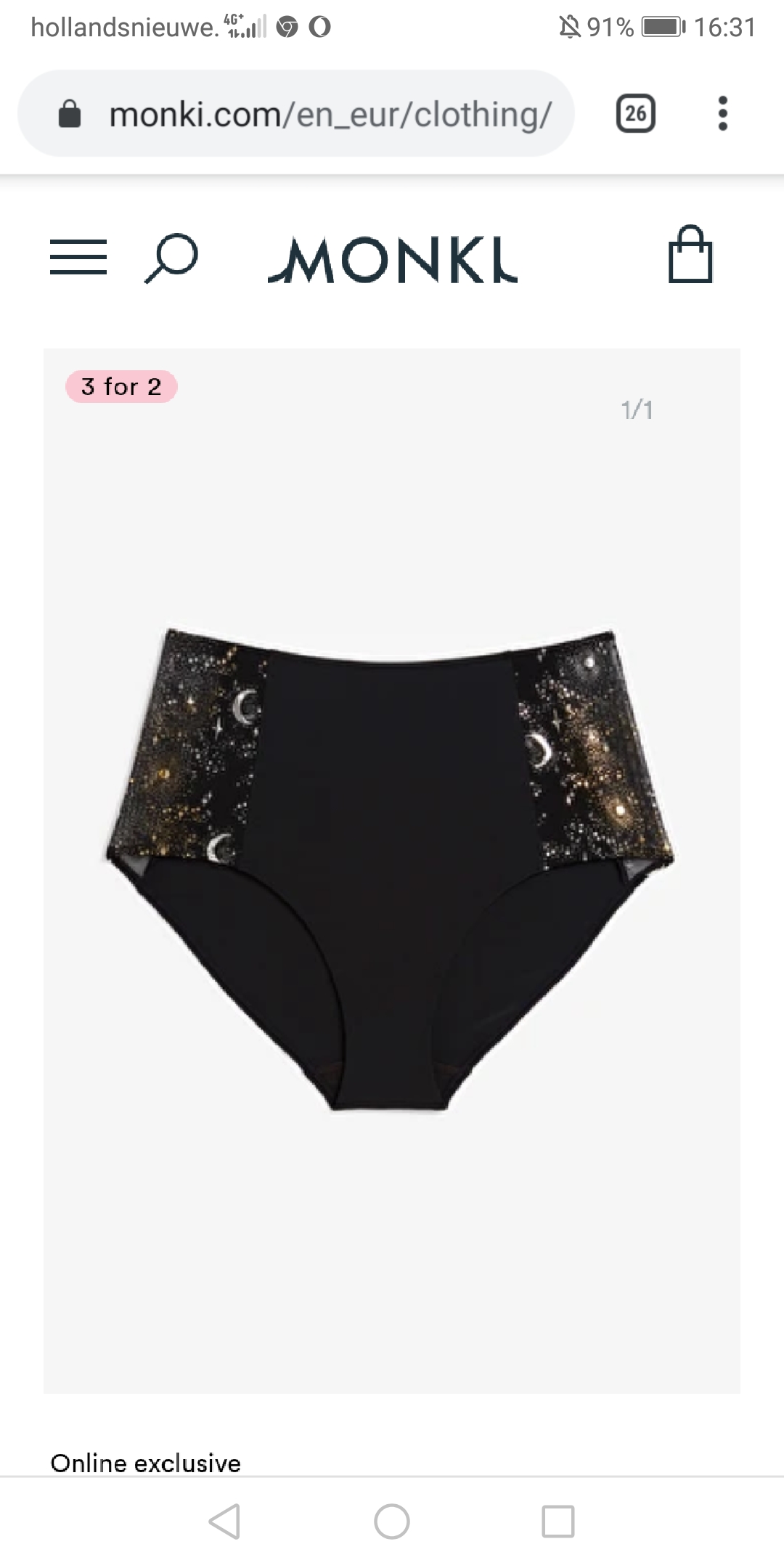The image size is (784, 1568).
Task: Open the browser tab switcher
Action: click(x=636, y=113)
